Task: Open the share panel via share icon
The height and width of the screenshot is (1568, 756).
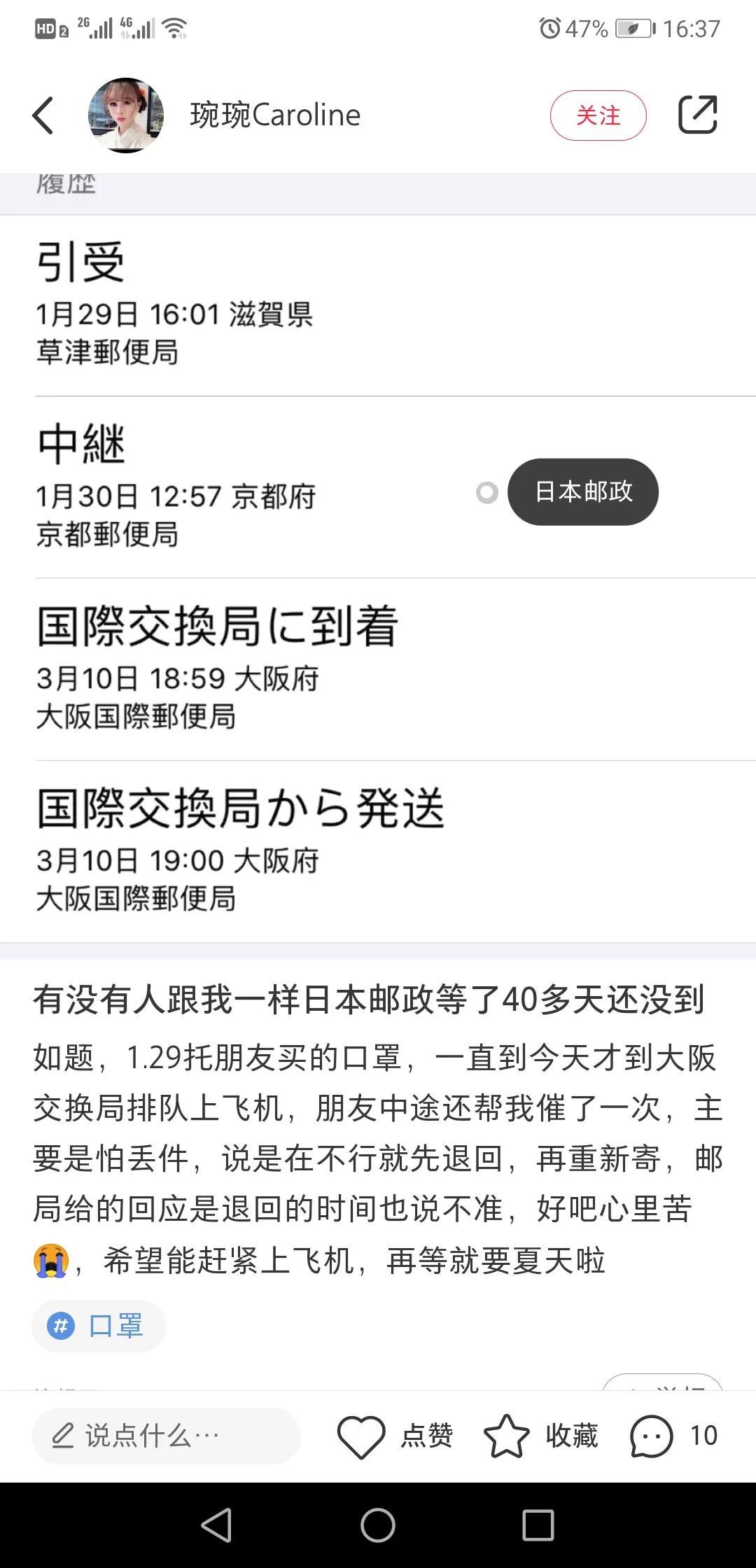Action: [698, 114]
